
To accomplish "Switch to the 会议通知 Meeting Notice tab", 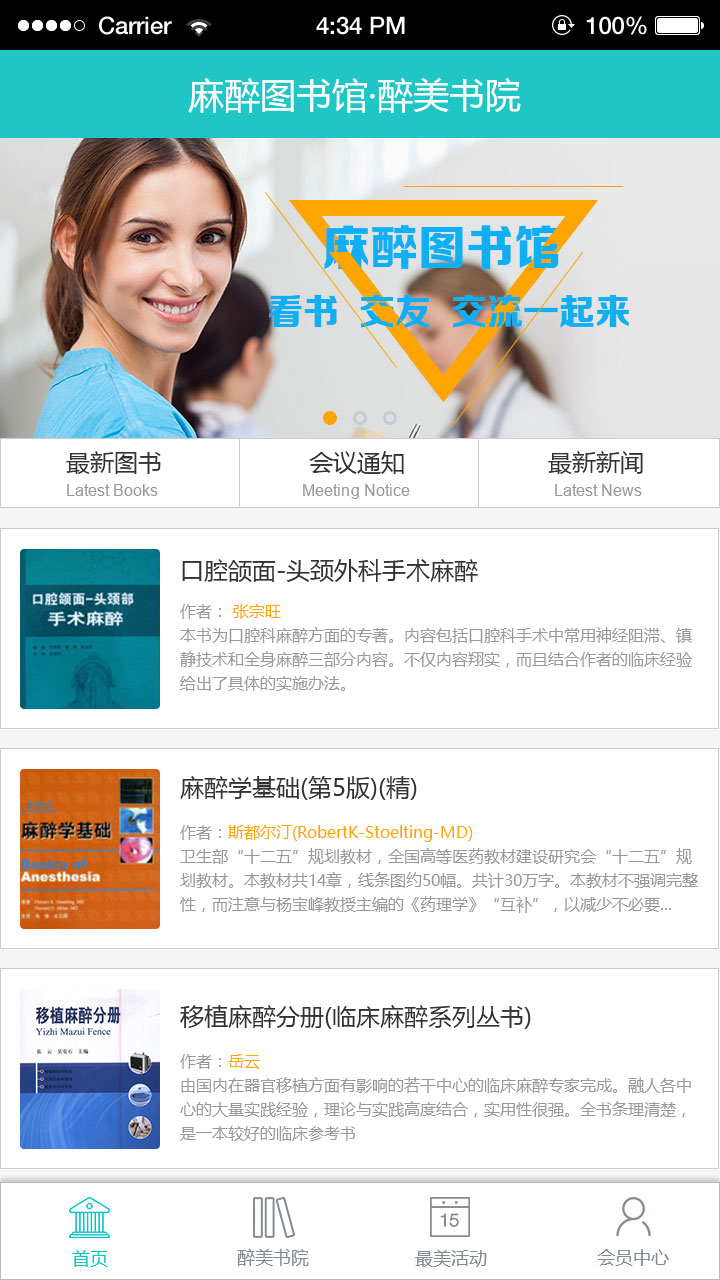I will 358,474.
